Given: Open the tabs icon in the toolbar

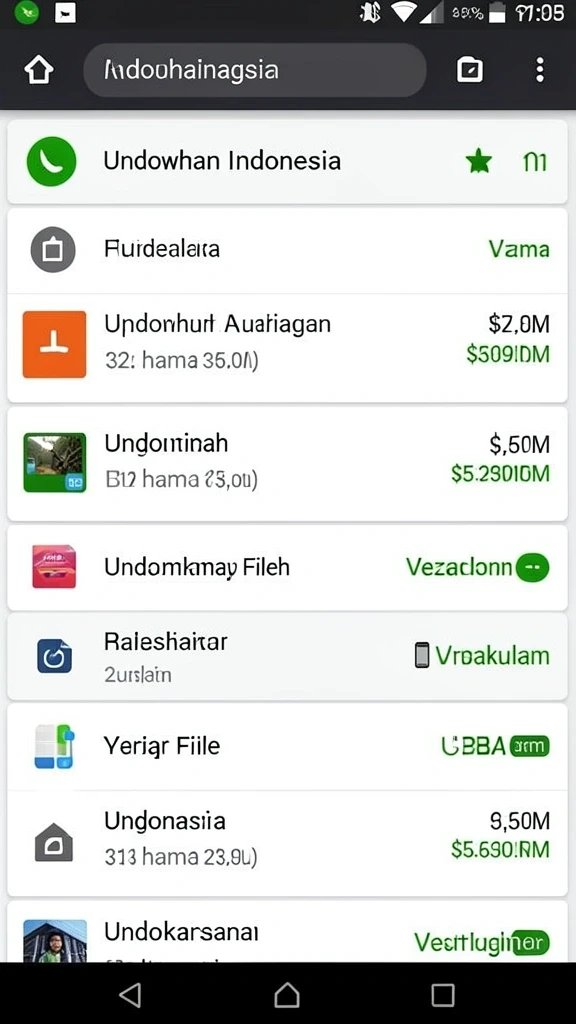Looking at the screenshot, I should [x=470, y=70].
